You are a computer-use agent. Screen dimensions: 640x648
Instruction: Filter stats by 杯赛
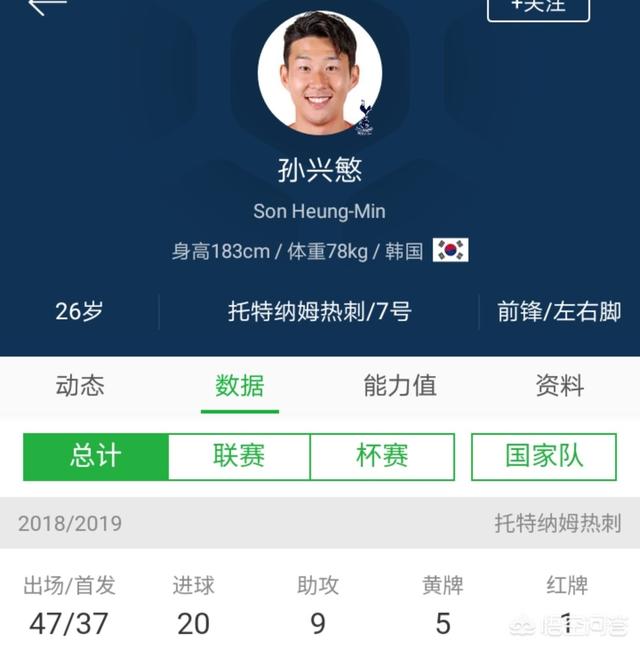(382, 457)
